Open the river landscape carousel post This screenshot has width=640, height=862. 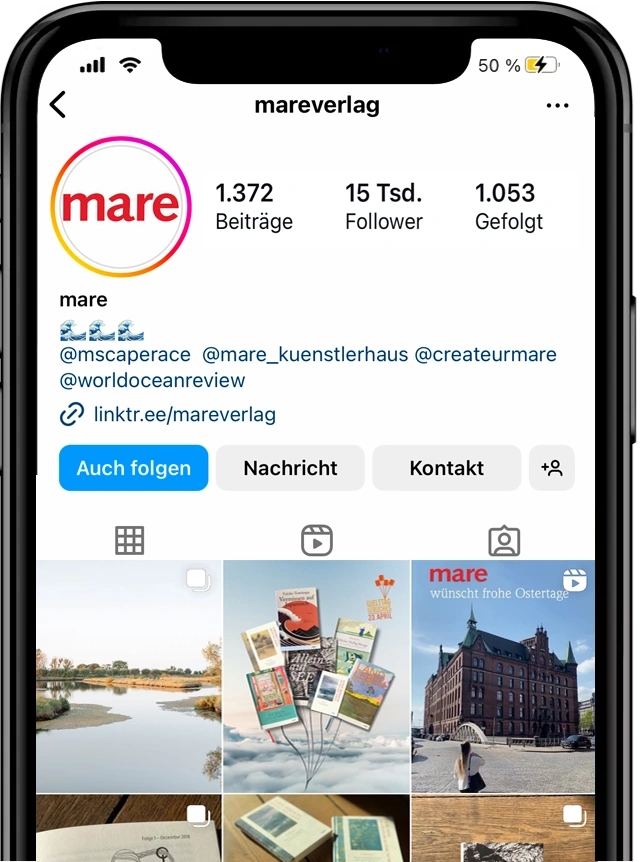pyautogui.click(x=129, y=676)
